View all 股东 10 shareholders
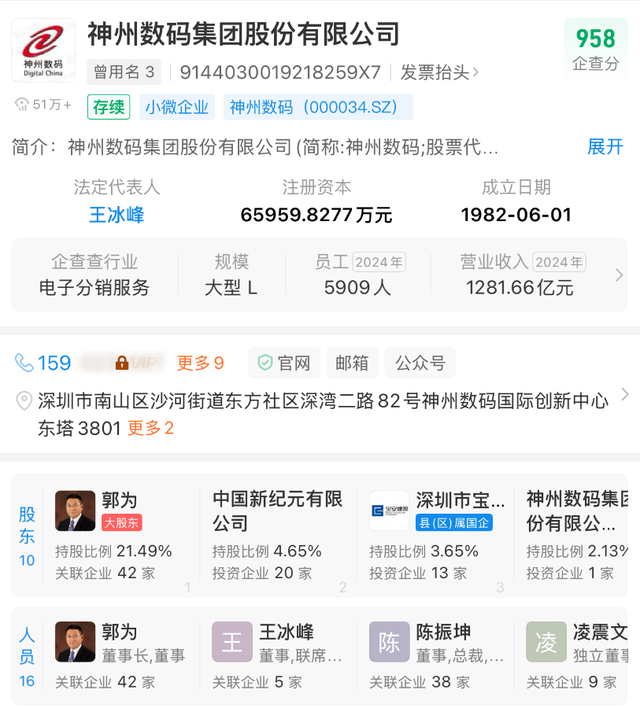Screen dimensions: 640x708 tap(27, 536)
